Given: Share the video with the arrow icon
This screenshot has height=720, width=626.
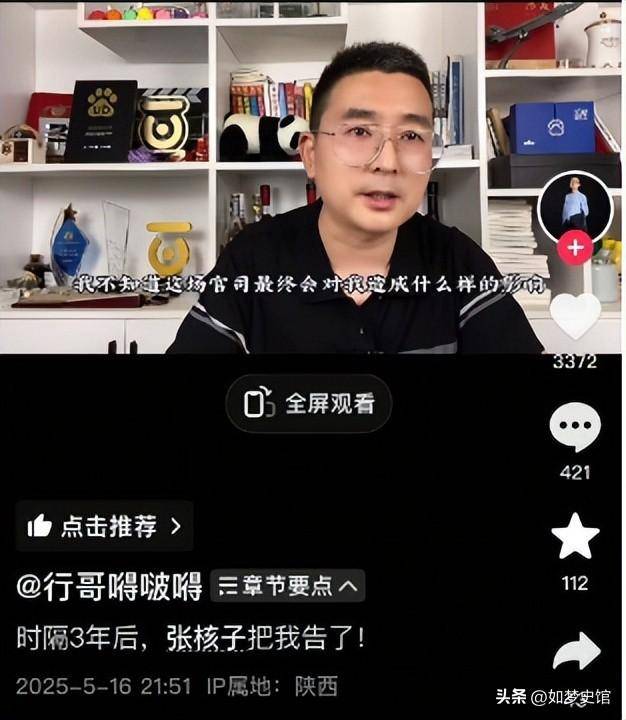Looking at the screenshot, I should coord(576,655).
